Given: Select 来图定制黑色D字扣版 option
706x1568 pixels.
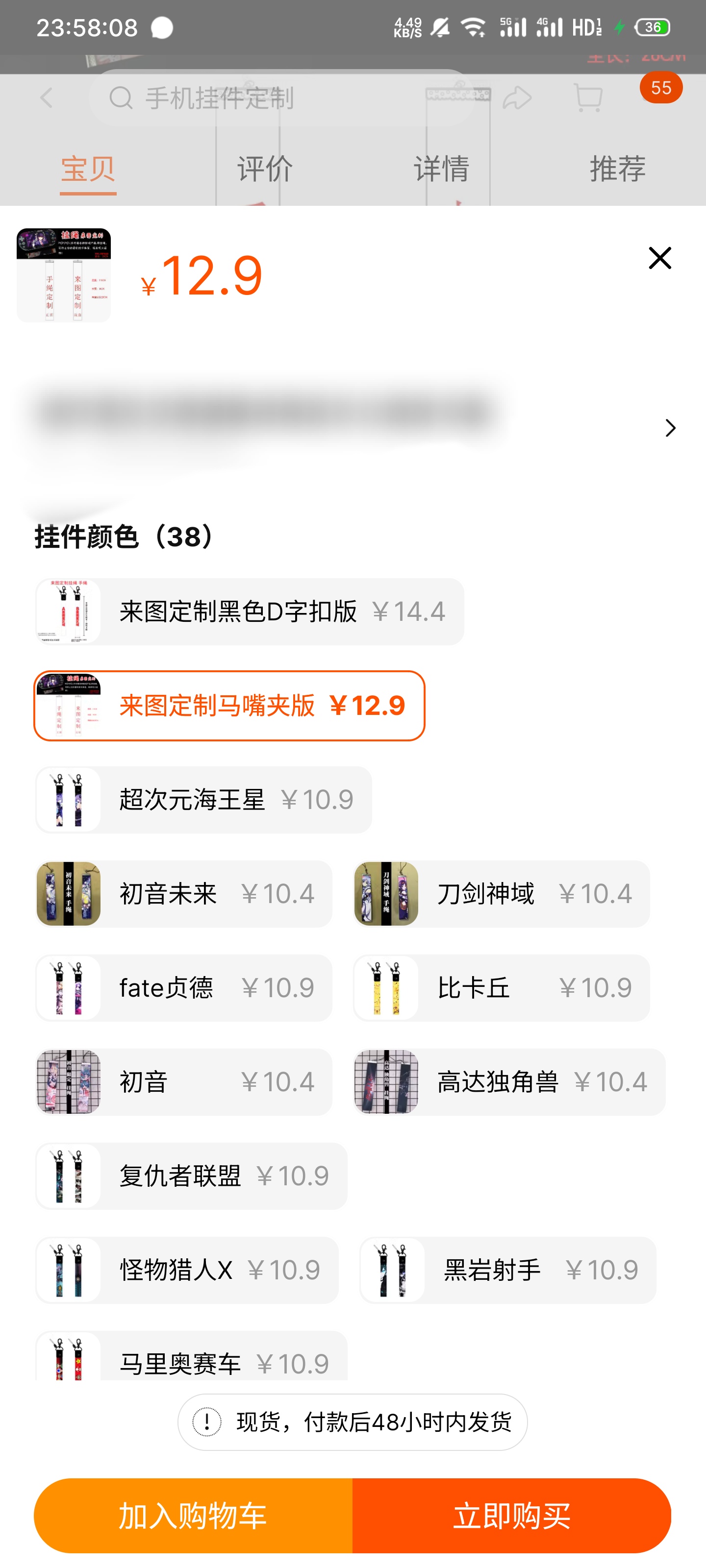Looking at the screenshot, I should pyautogui.click(x=250, y=612).
